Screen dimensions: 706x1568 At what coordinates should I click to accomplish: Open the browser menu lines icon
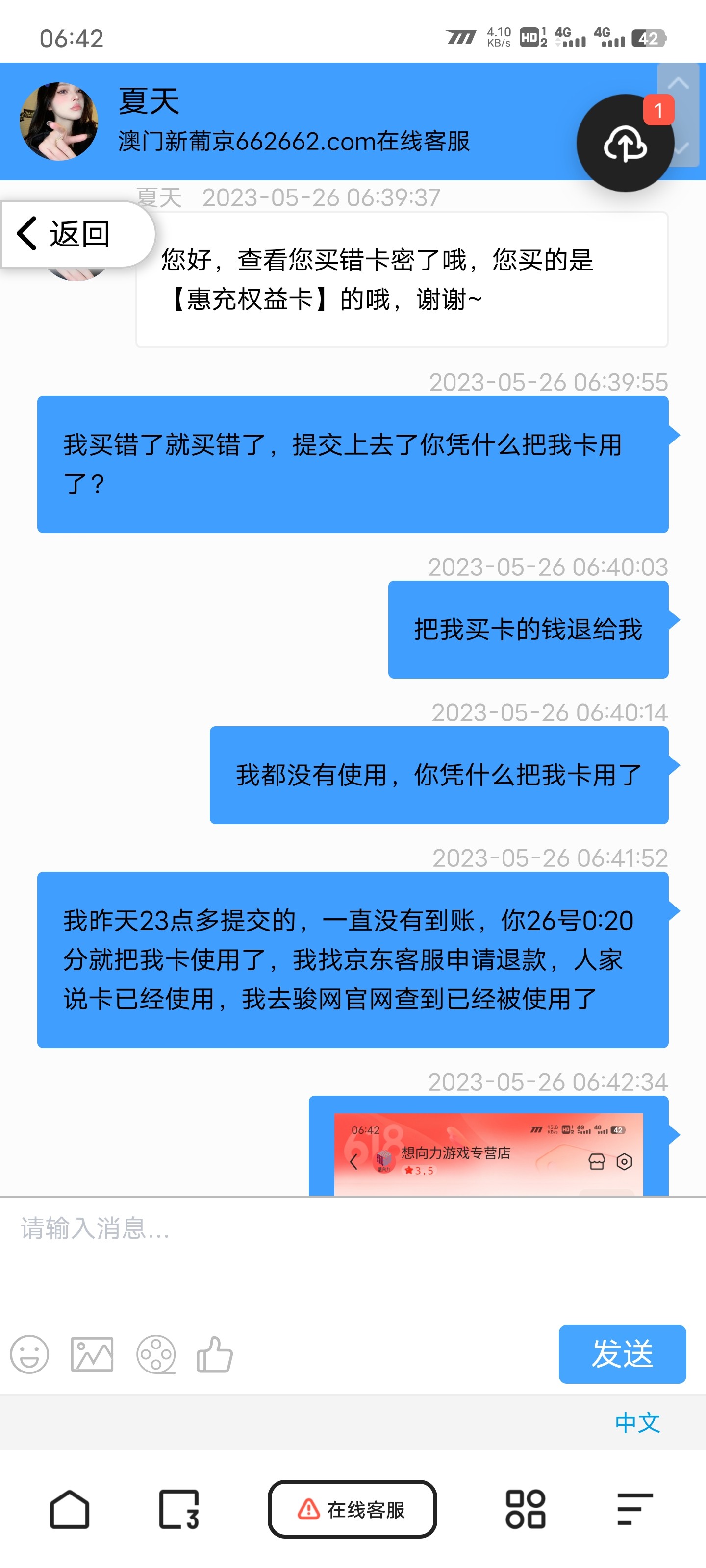(634, 1510)
